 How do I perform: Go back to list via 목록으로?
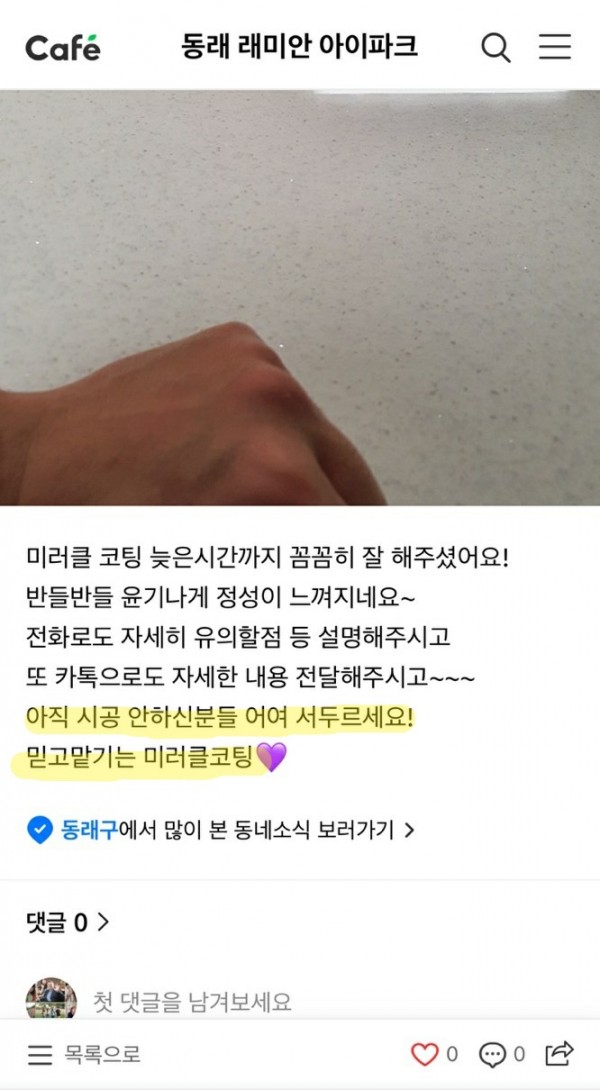pyautogui.click(x=84, y=1054)
